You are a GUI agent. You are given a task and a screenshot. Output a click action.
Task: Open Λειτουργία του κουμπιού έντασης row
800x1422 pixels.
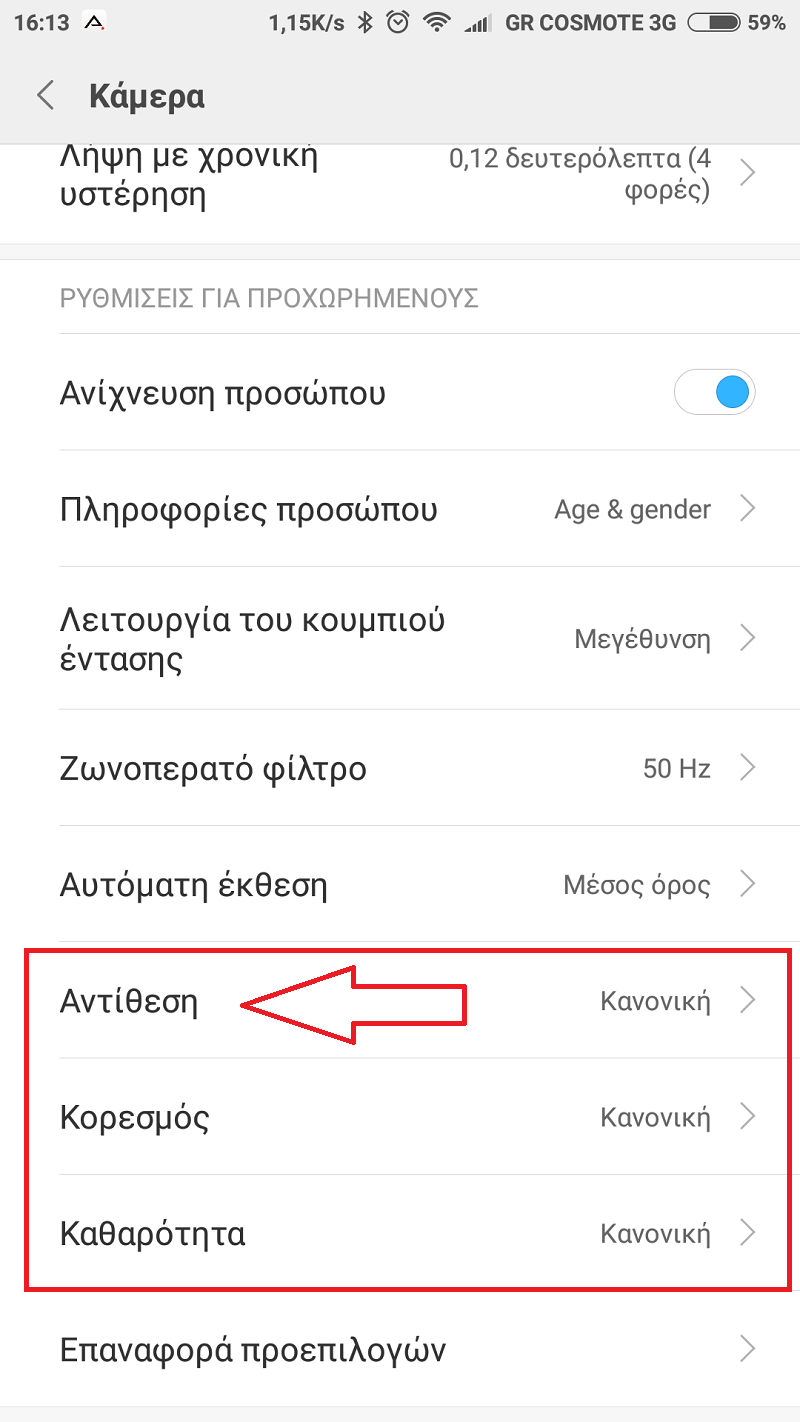pos(400,638)
